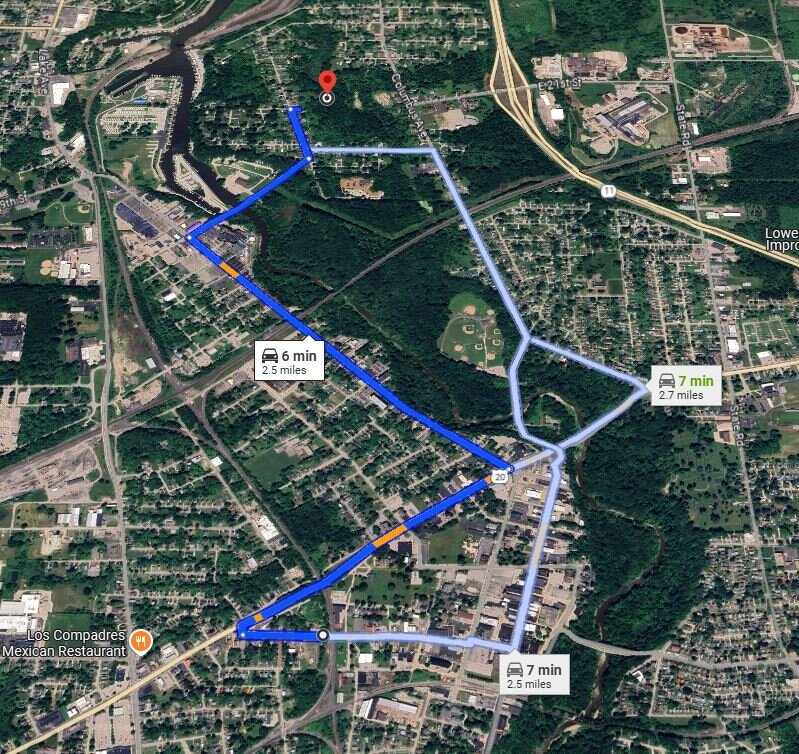Open Los Compadres Mexican Restaurant place marker
This screenshot has height=754, width=799.
click(x=142, y=641)
